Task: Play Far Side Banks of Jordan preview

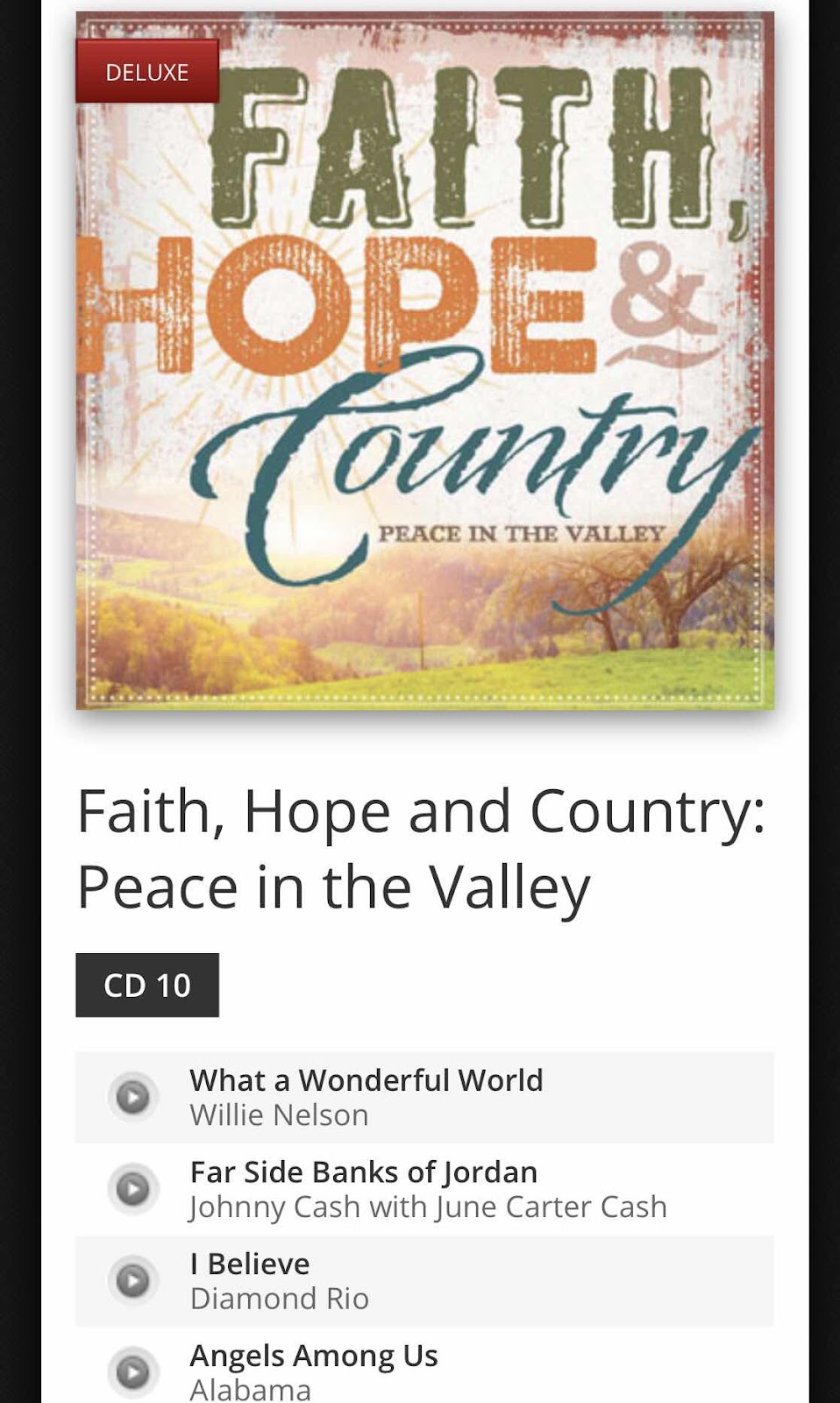Action: (133, 1189)
